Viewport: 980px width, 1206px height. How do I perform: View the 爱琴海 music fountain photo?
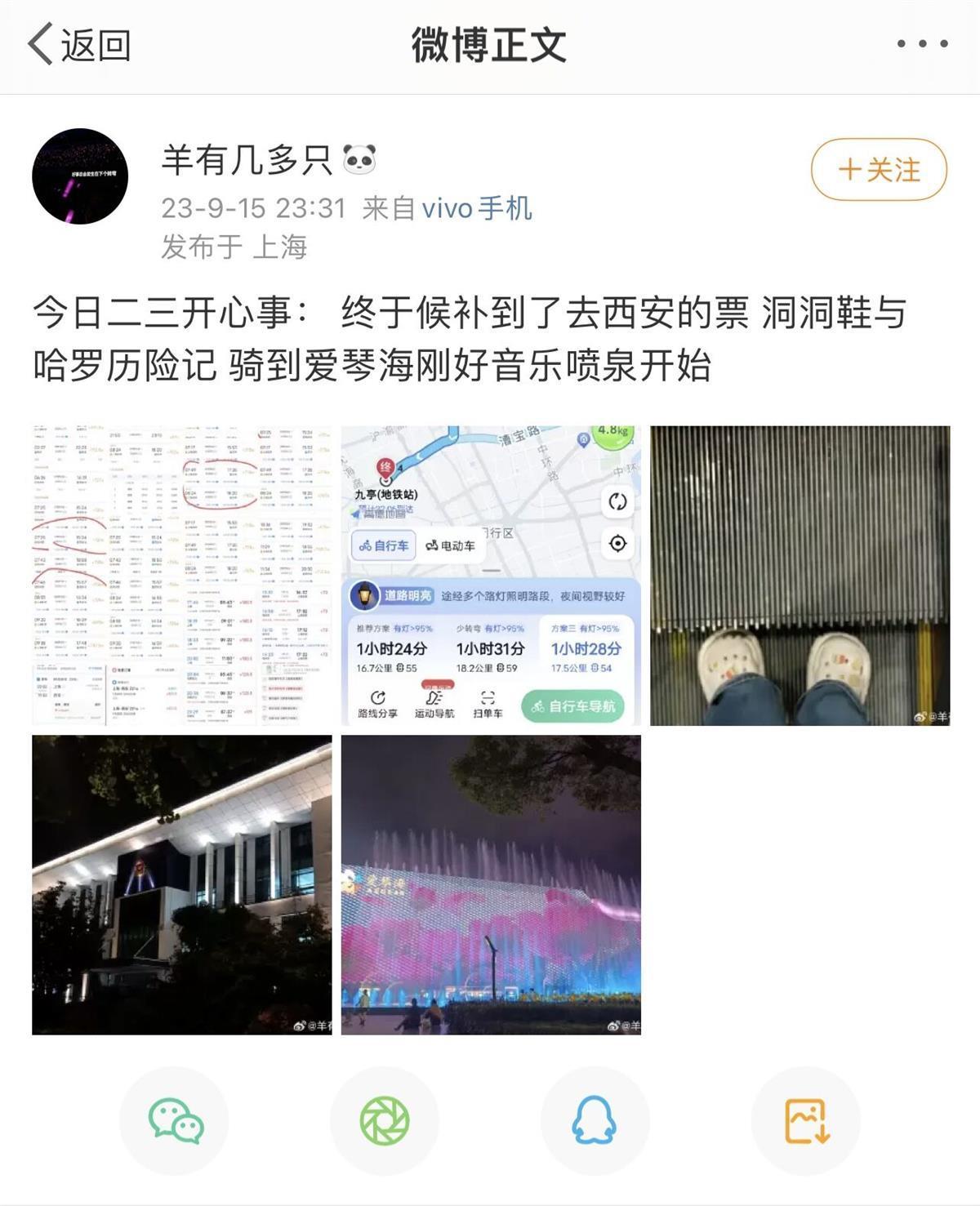pos(491,884)
